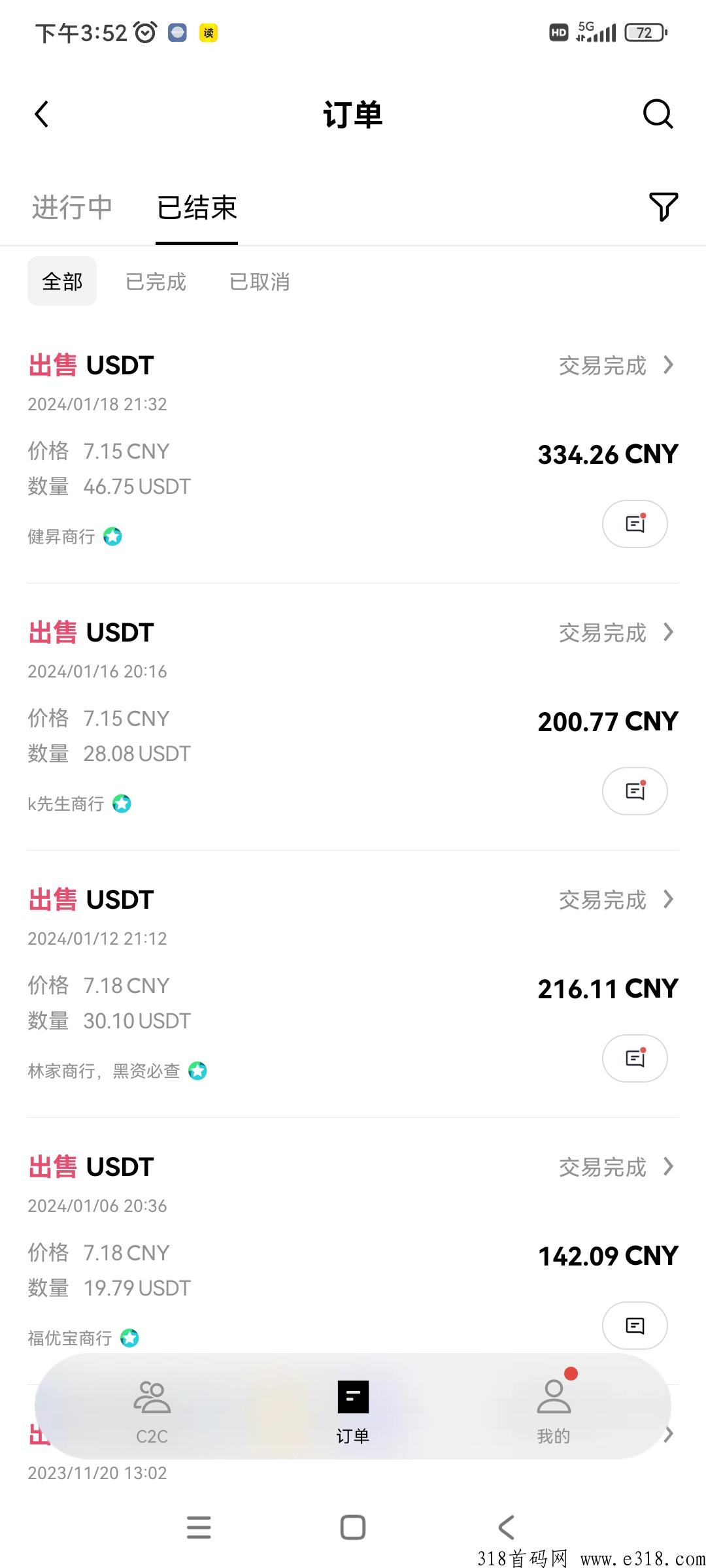This screenshot has width=706, height=1568.
Task: Open the order filter funnel
Action: (663, 207)
